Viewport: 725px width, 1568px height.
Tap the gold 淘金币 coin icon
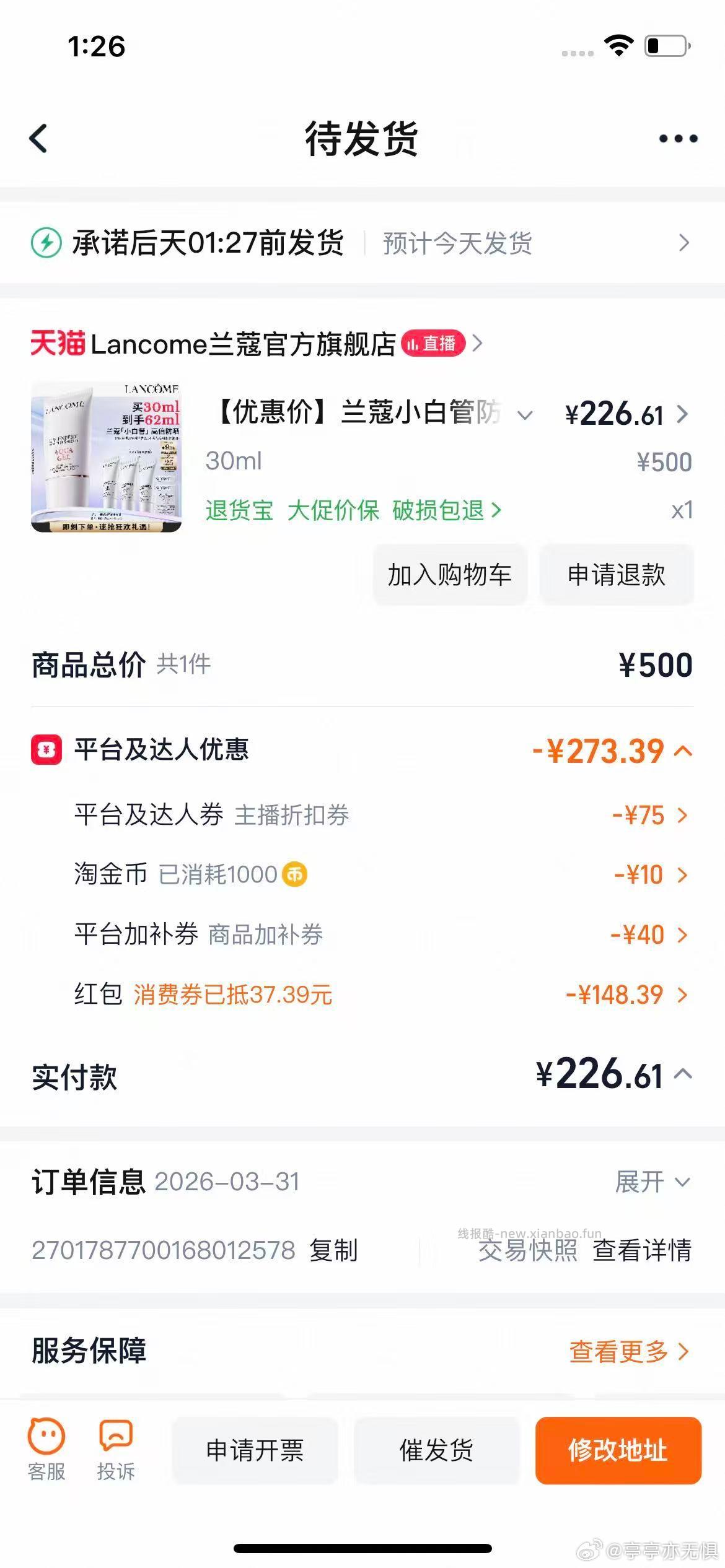(296, 874)
